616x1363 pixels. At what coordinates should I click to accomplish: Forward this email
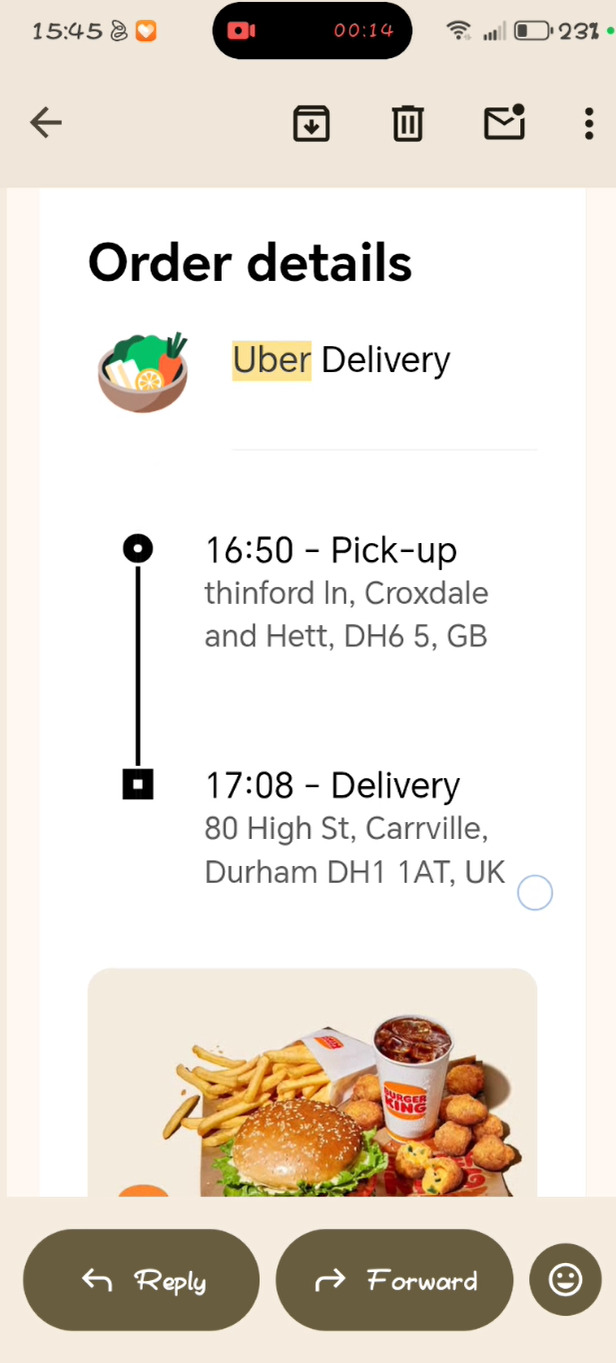click(394, 1280)
